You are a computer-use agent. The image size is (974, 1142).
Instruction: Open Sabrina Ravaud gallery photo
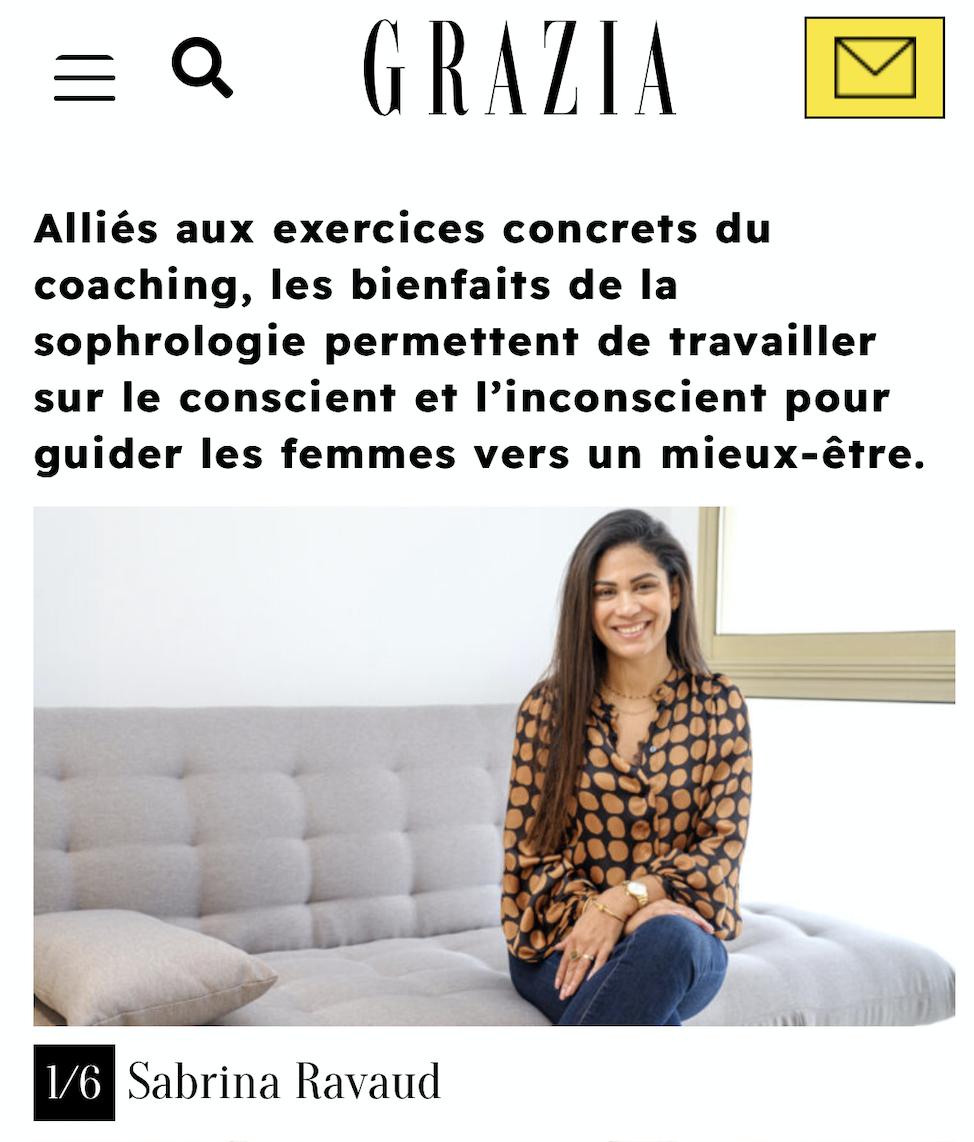[494, 766]
